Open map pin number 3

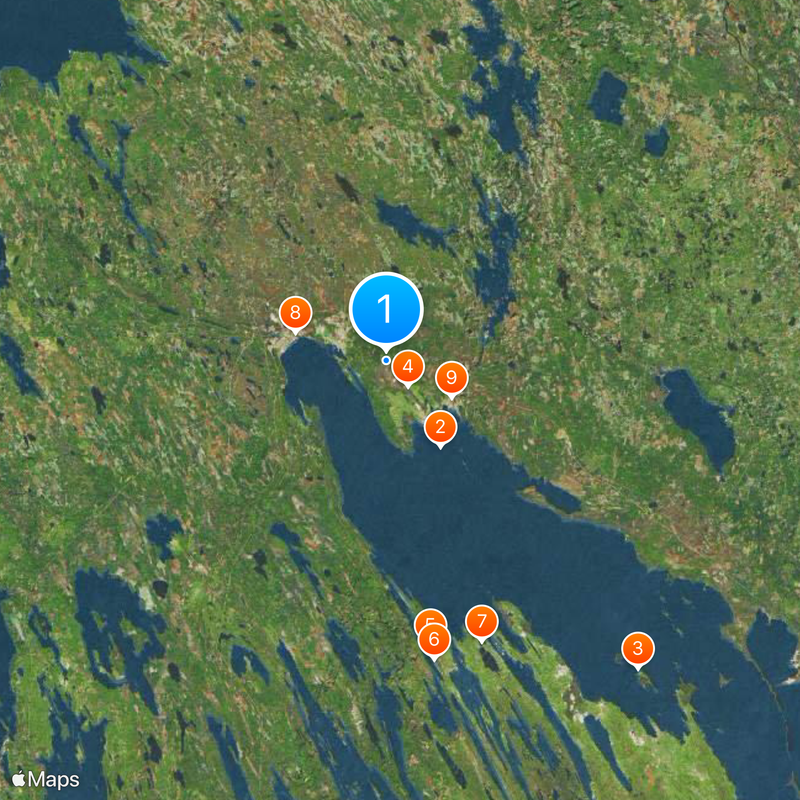click(638, 649)
